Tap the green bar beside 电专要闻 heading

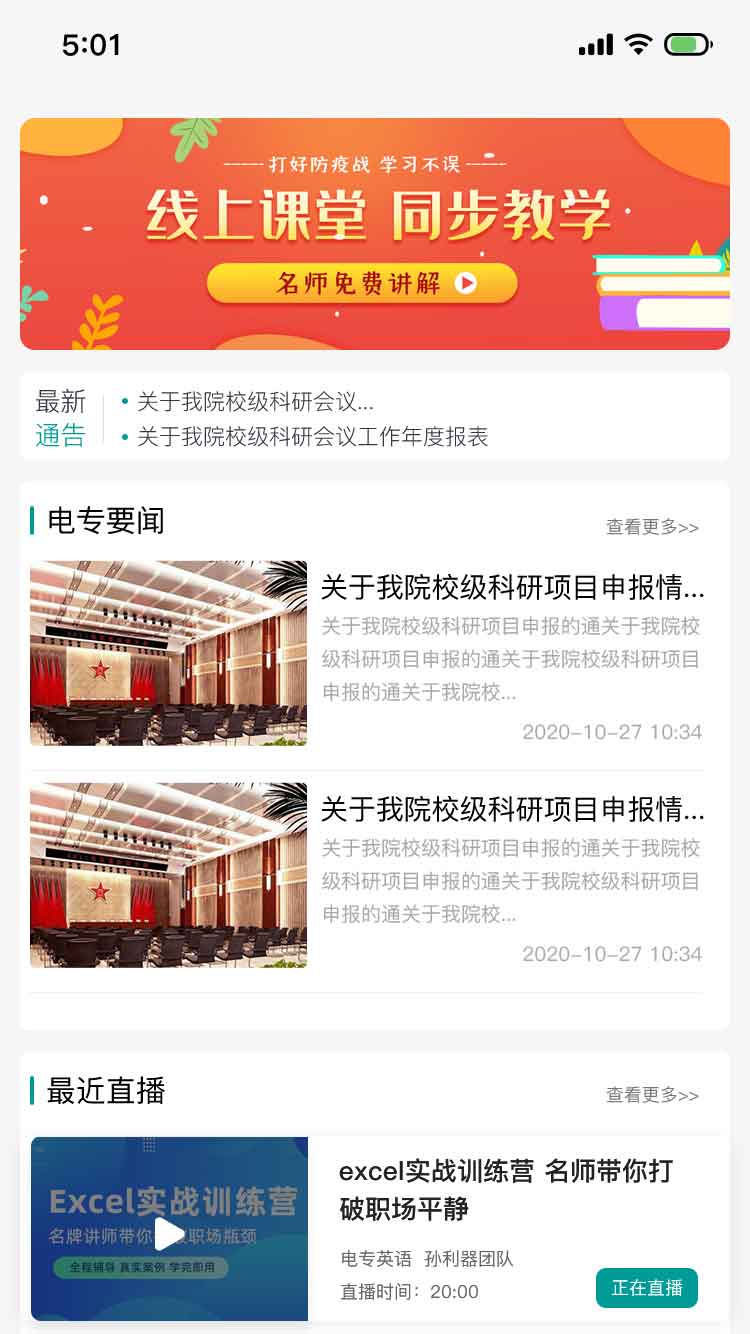click(x=31, y=521)
